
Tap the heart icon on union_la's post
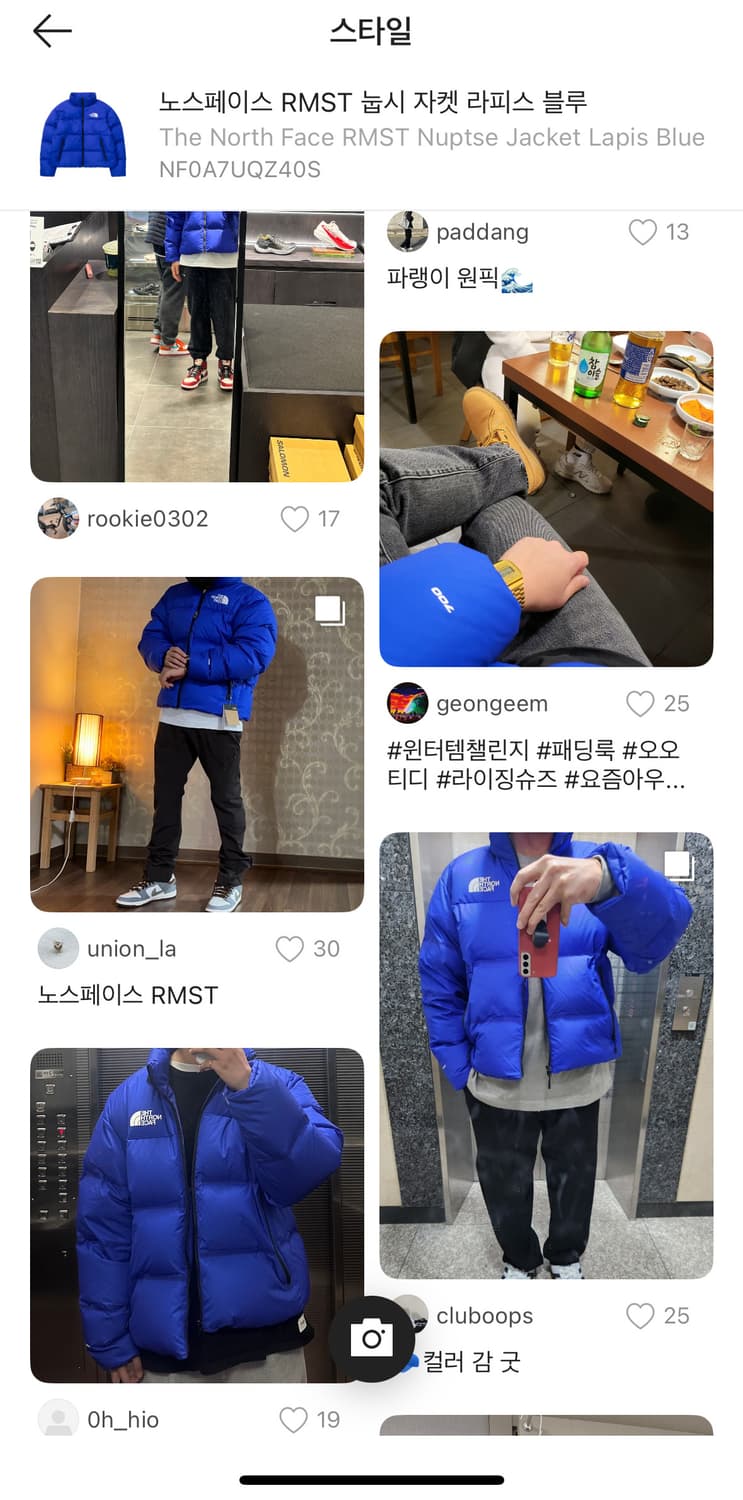pyautogui.click(x=291, y=948)
